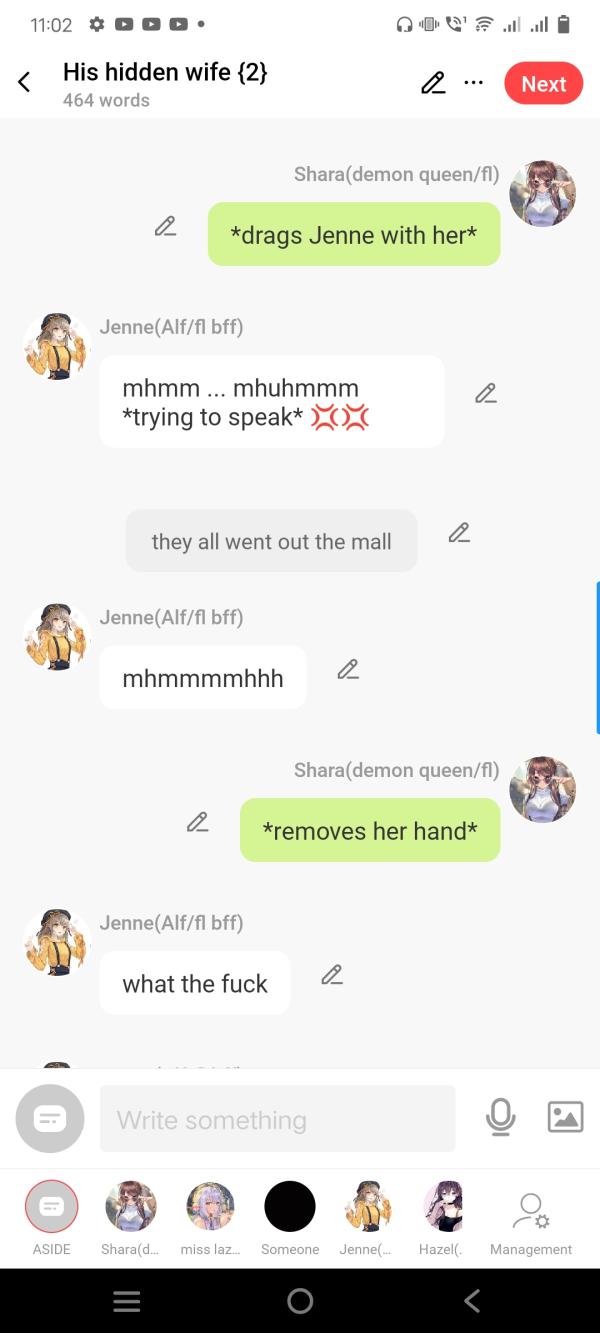Tap the red Next button

pos(543,84)
